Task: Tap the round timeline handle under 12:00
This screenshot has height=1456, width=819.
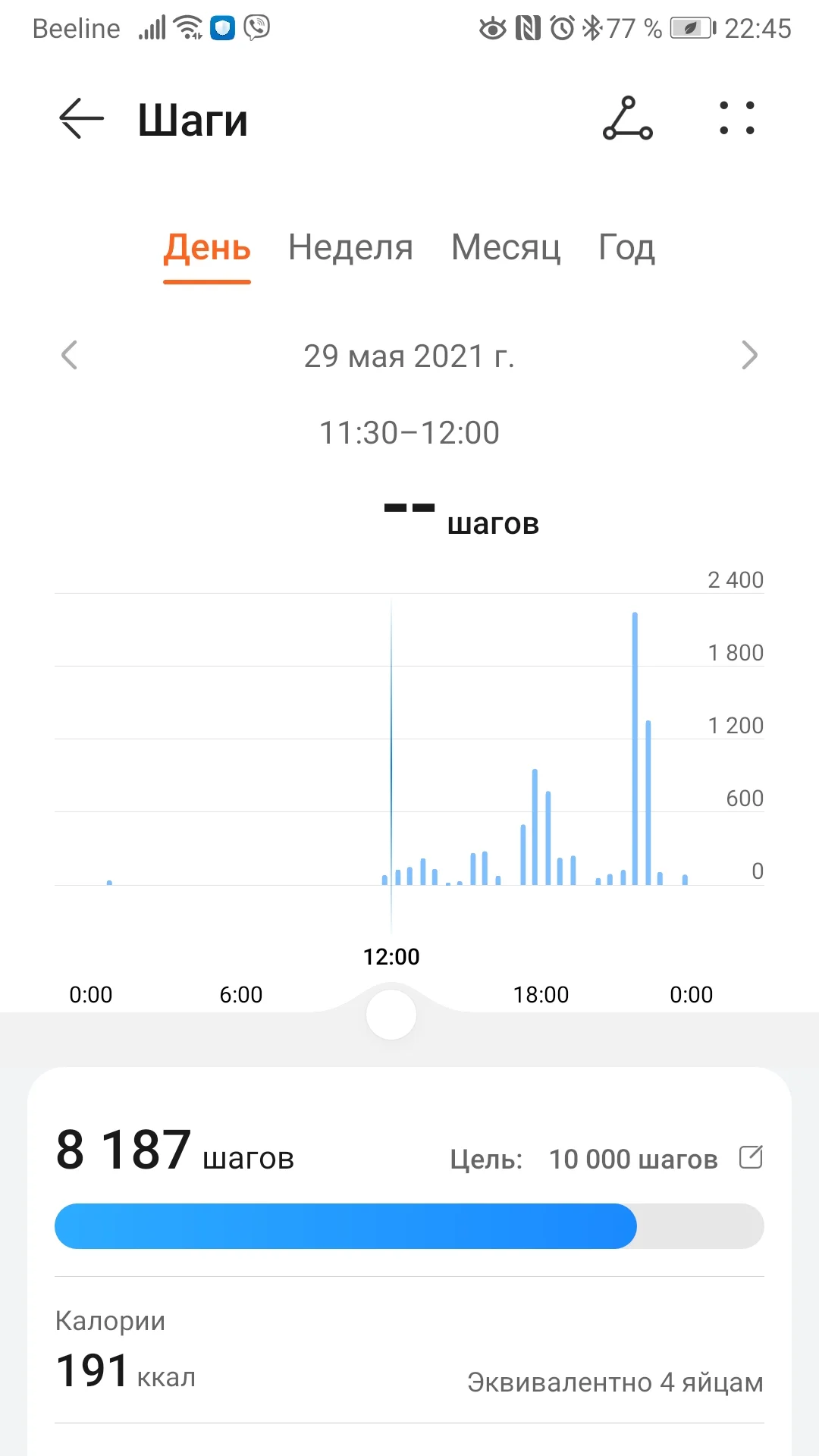Action: tap(391, 1015)
